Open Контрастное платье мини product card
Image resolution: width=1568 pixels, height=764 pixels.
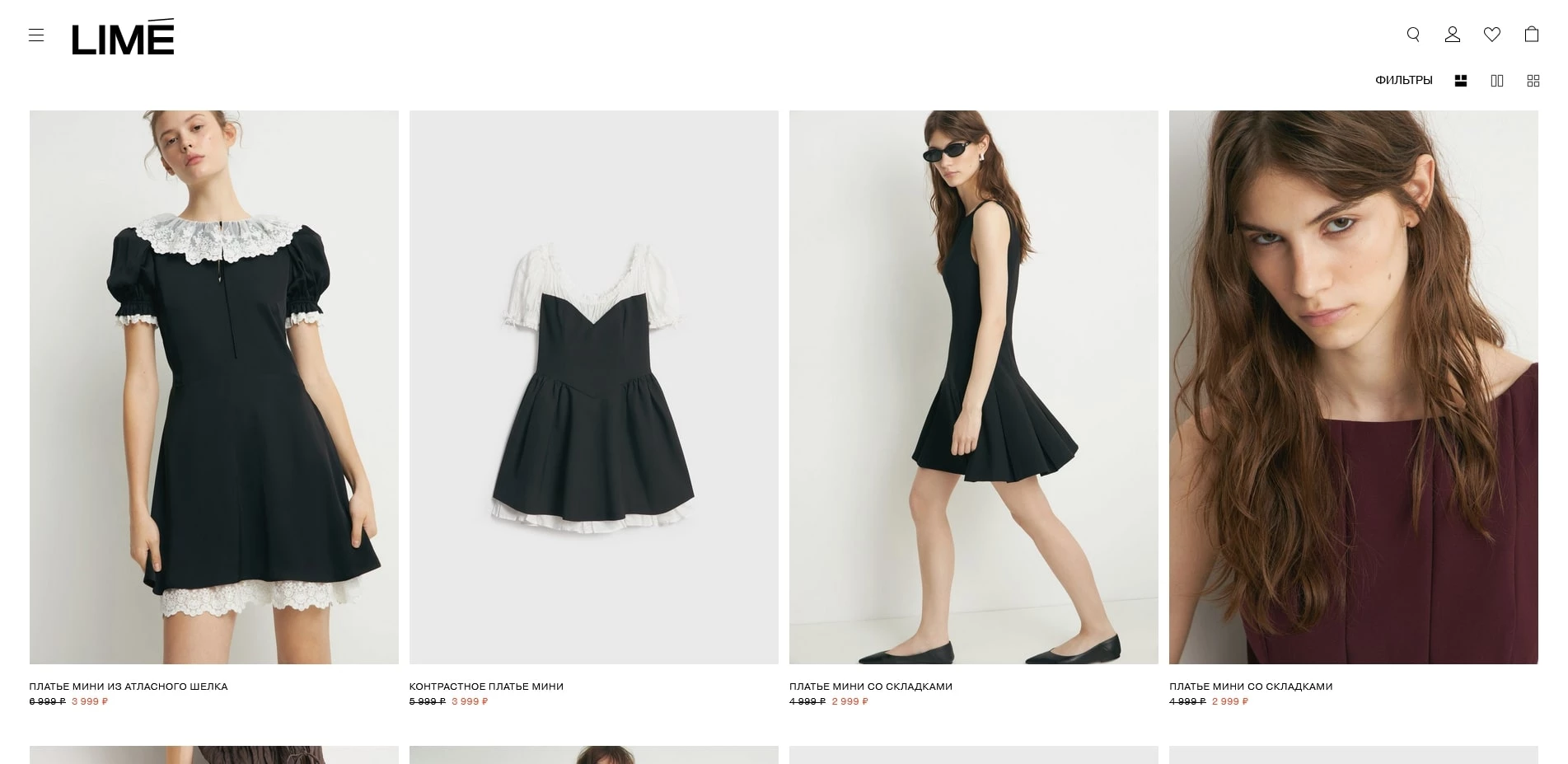[x=593, y=387]
